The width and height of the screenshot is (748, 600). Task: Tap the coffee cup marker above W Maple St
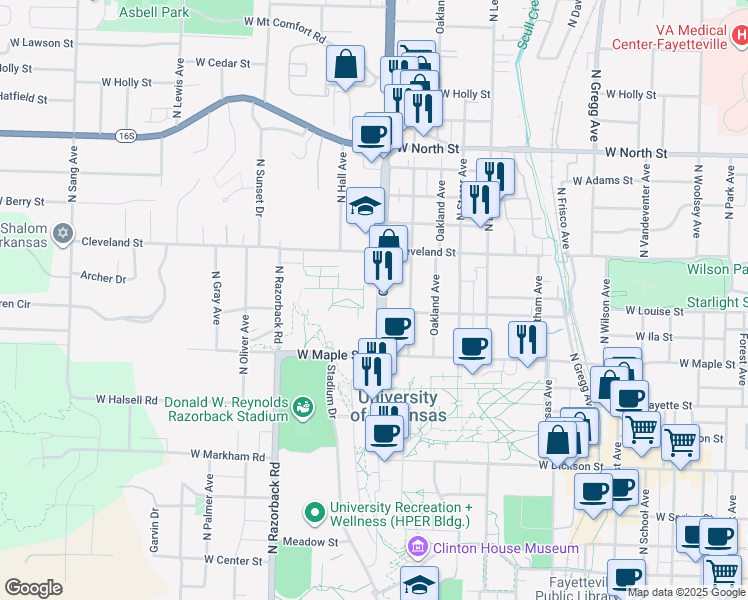[x=395, y=326]
